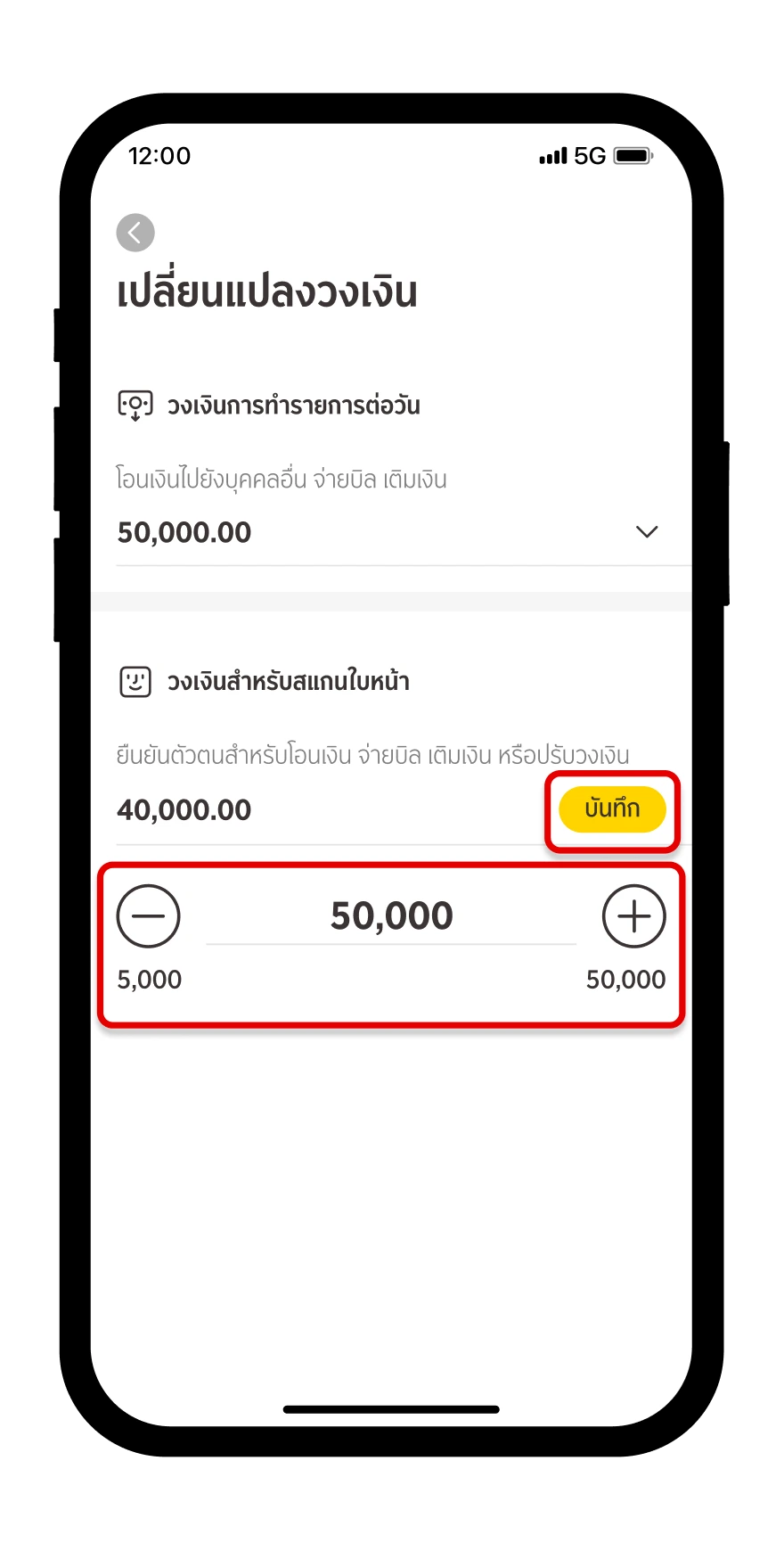Tap the yellow บันทึก save button
784x1551 pixels.
[x=612, y=809]
